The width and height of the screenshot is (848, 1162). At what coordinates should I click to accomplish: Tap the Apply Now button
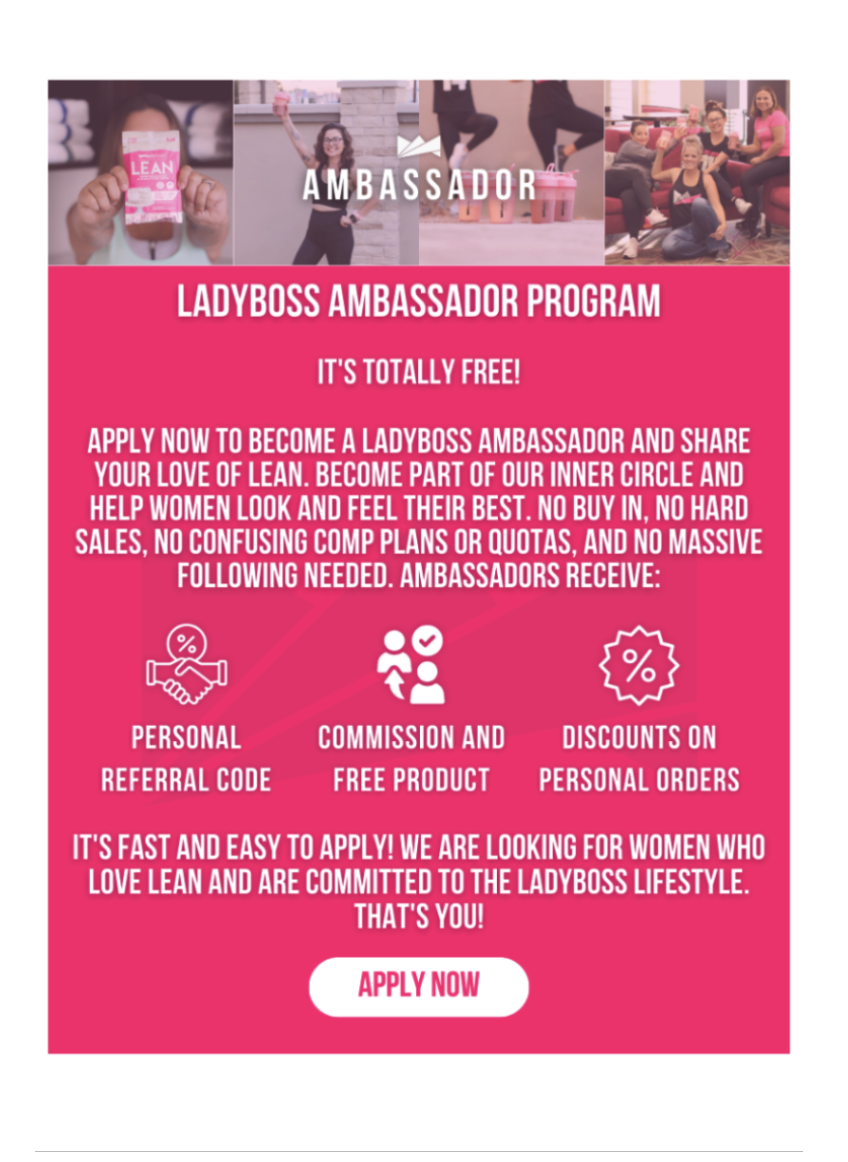point(418,986)
